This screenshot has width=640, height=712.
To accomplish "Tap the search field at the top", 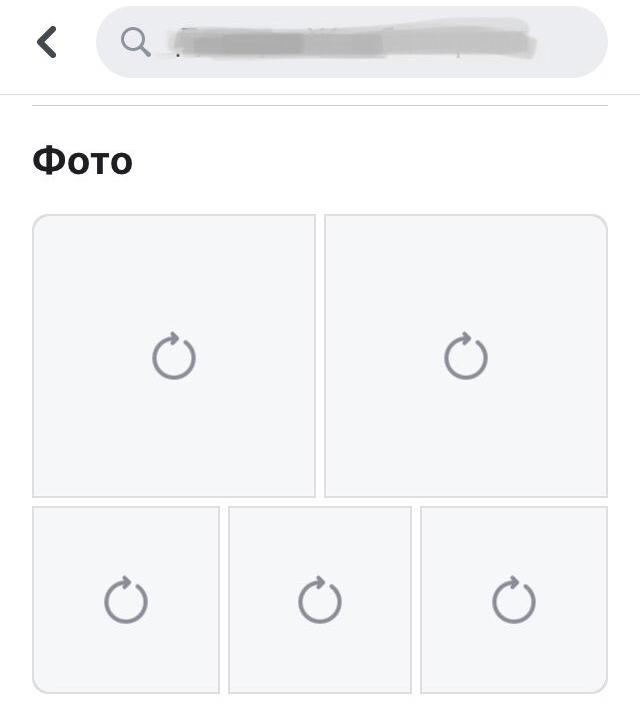I will coord(351,42).
